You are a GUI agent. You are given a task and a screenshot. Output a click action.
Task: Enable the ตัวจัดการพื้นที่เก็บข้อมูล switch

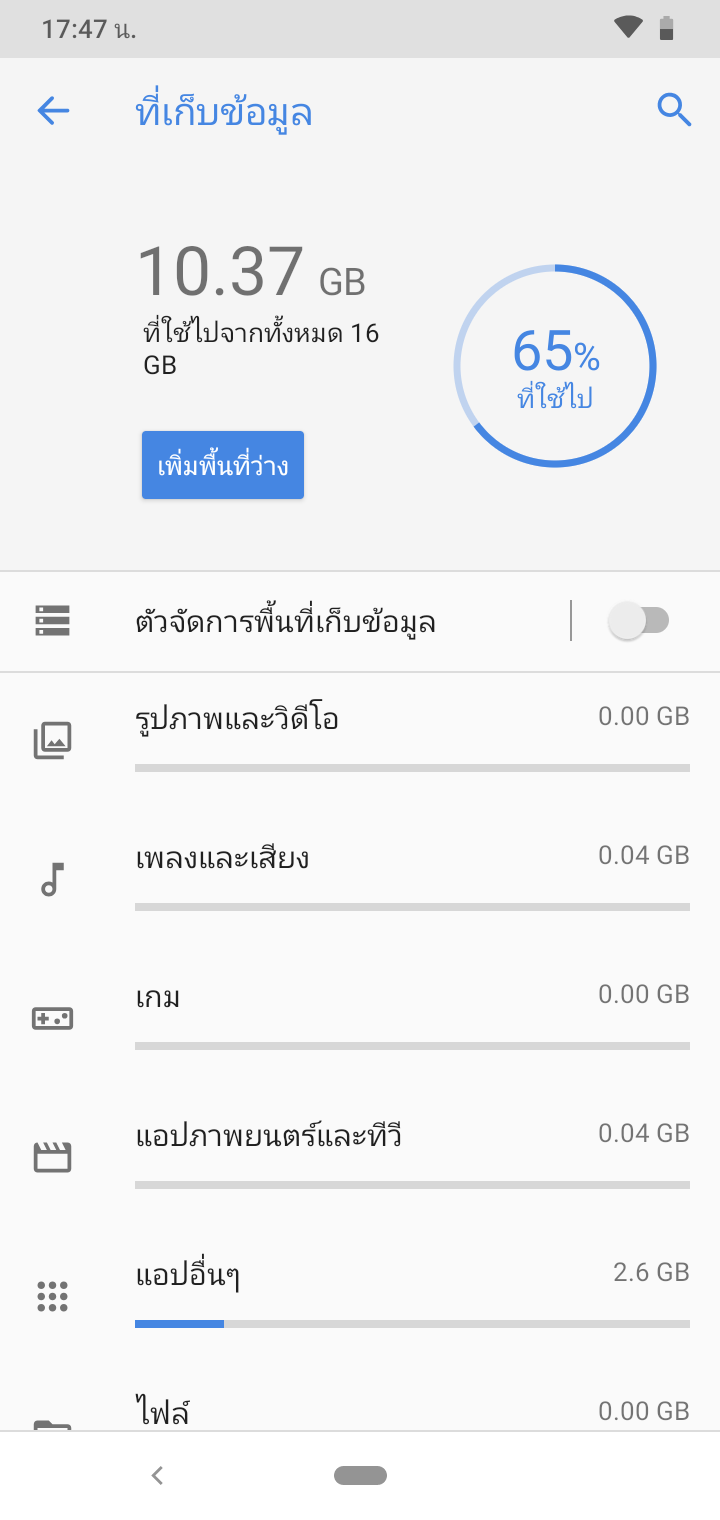(x=639, y=621)
